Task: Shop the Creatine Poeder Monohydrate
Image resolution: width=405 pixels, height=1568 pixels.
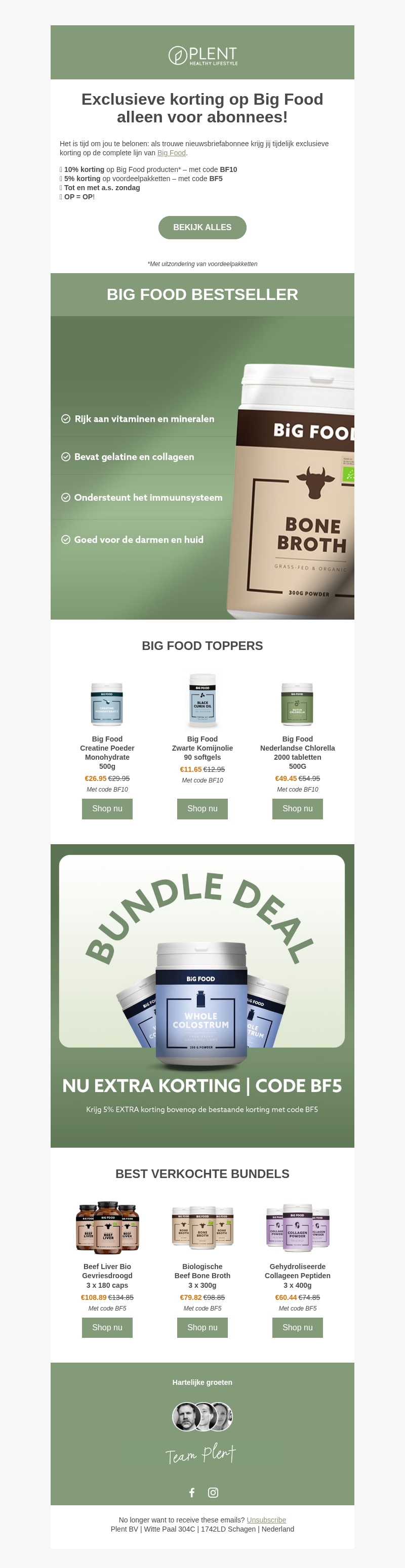Action: click(107, 808)
